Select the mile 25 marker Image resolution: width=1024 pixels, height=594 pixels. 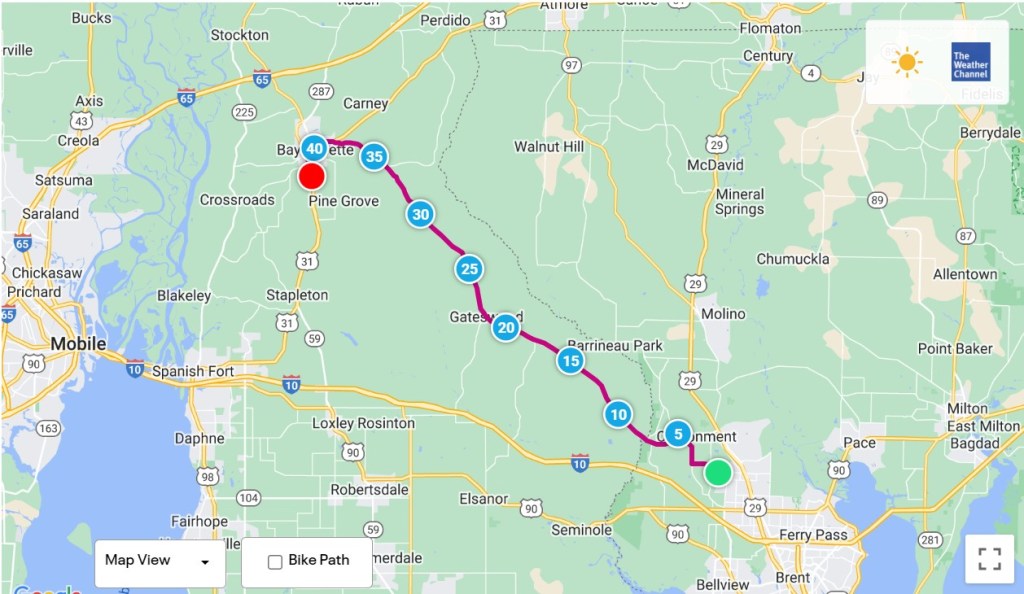(x=469, y=268)
